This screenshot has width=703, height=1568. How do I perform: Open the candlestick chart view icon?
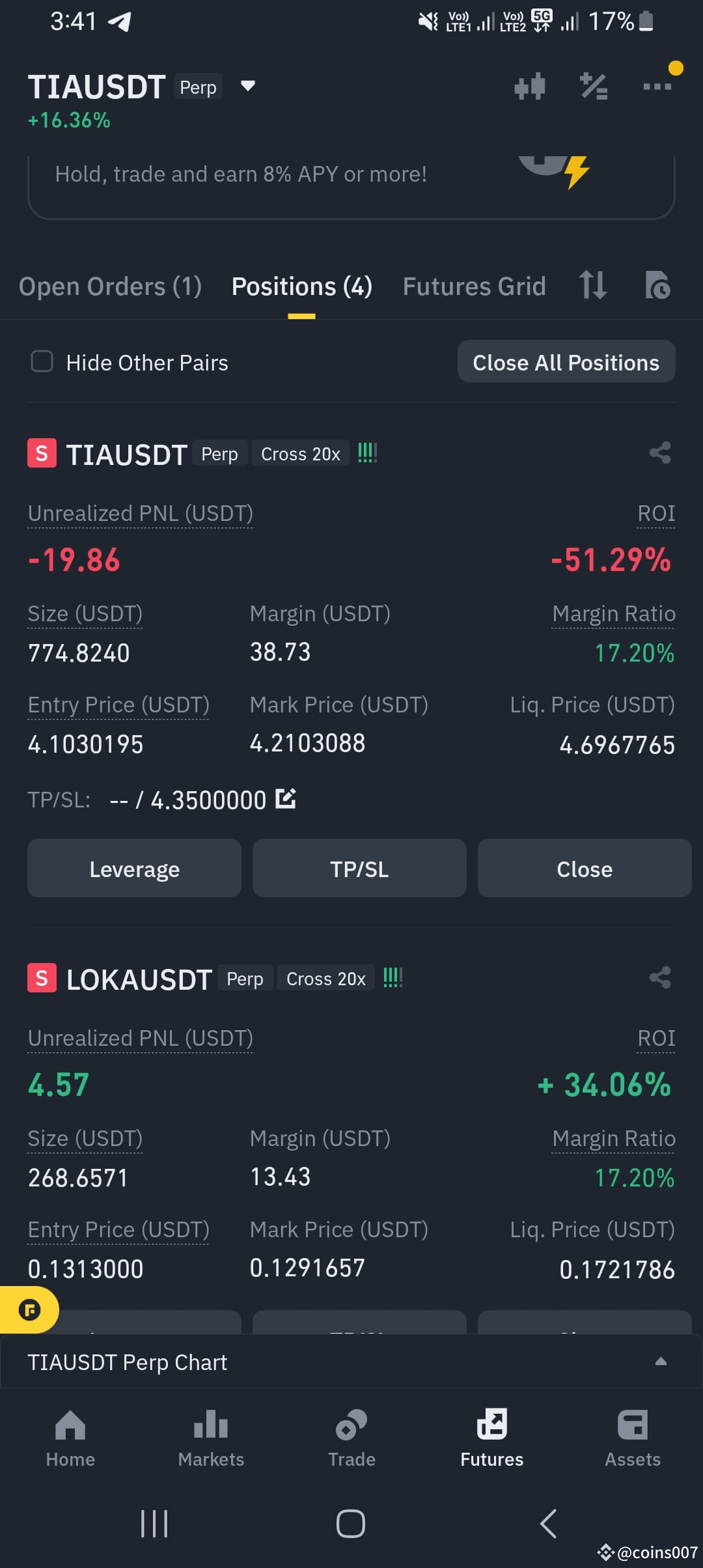pos(530,85)
